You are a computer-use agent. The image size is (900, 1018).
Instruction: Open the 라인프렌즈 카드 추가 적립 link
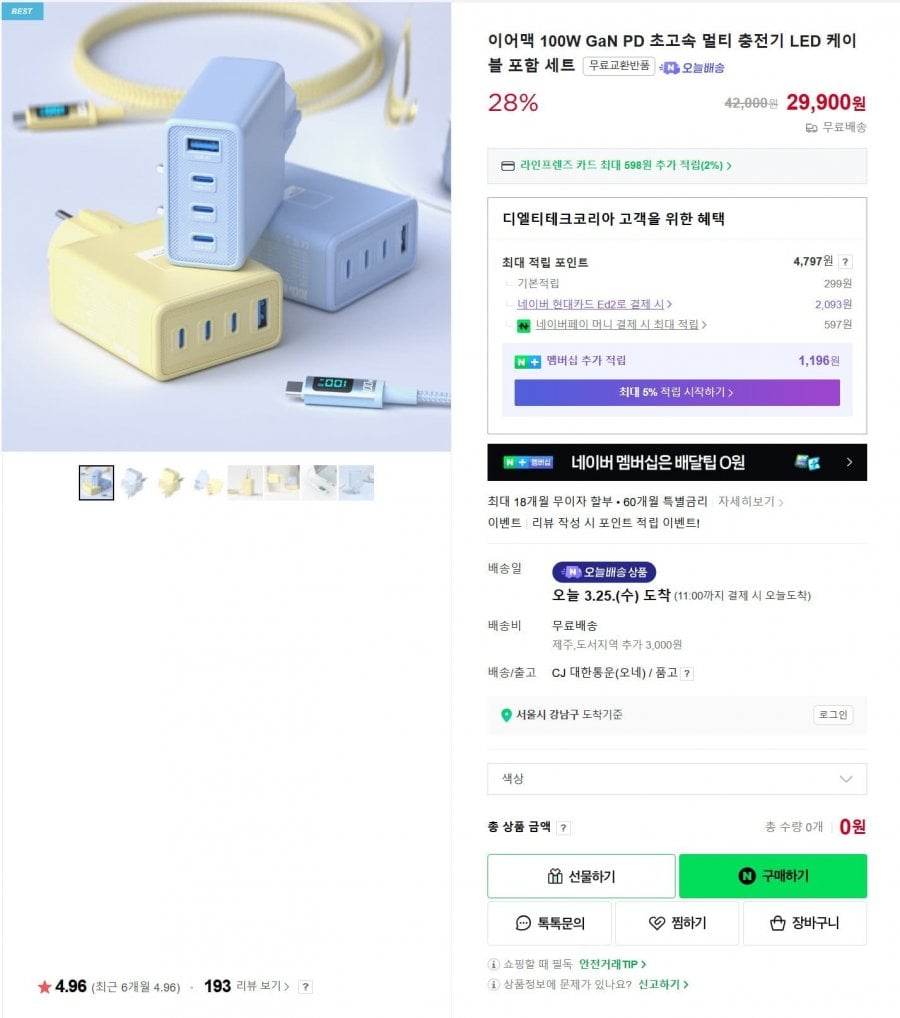(625, 166)
